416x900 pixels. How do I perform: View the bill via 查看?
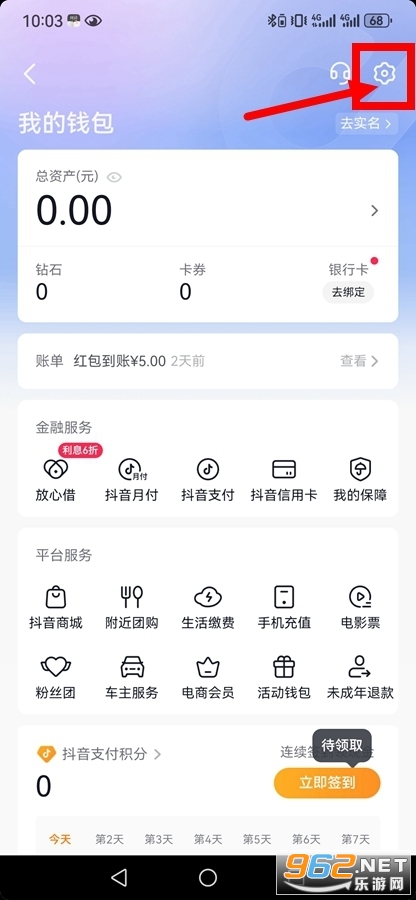(x=359, y=361)
